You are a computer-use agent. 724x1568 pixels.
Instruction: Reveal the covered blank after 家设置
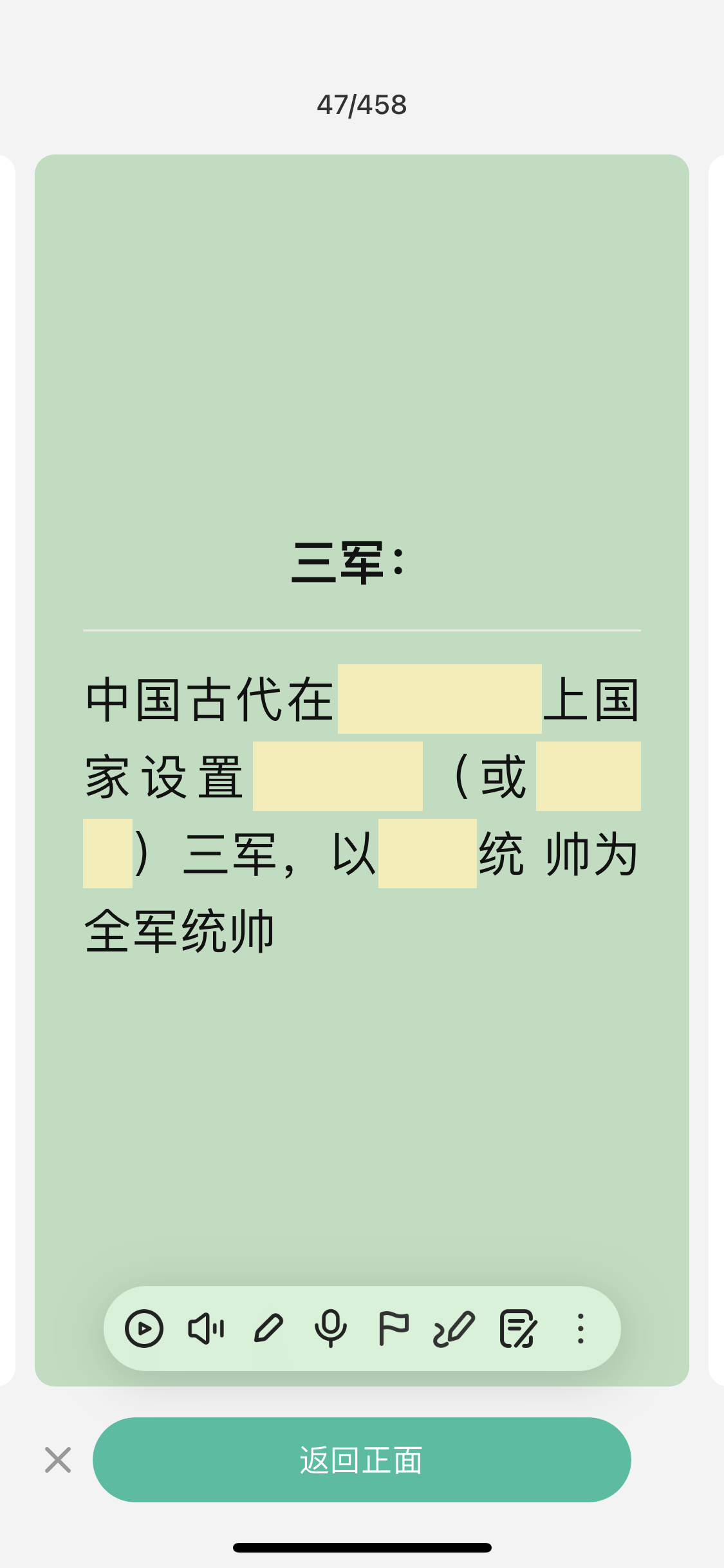point(338,776)
